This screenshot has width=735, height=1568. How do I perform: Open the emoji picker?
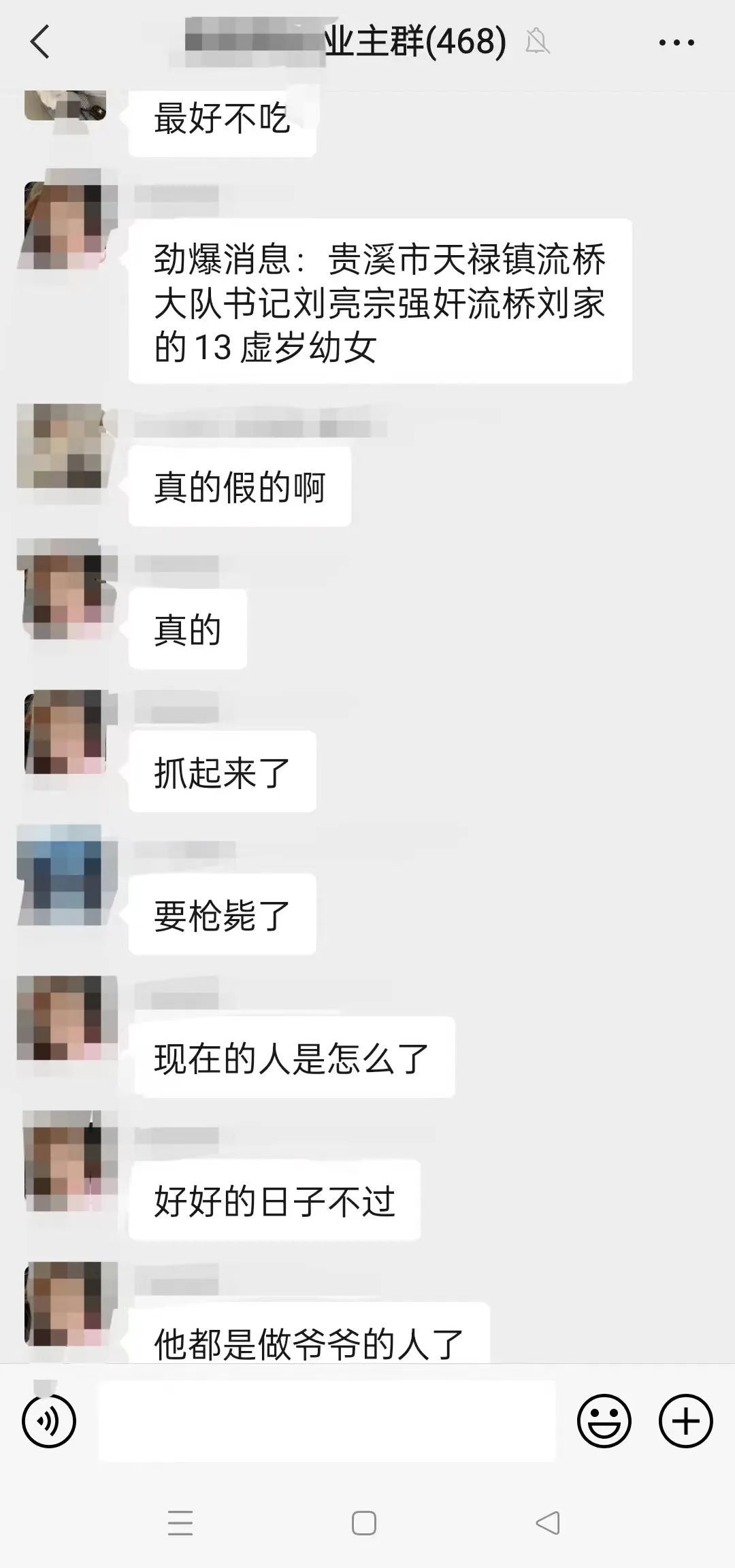[x=604, y=1421]
